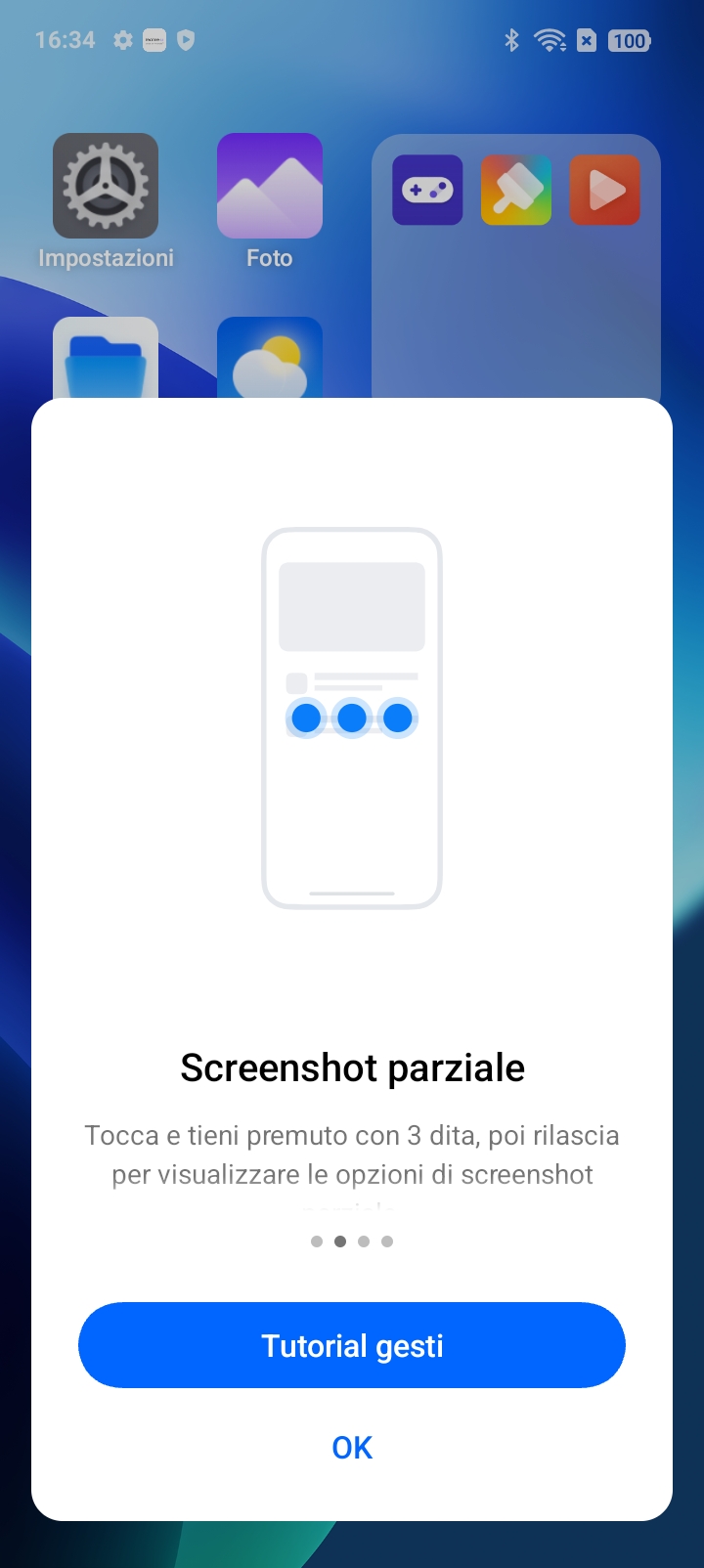The height and width of the screenshot is (1568, 704).
Task: Dismiss the dialog with OK
Action: tap(352, 1448)
